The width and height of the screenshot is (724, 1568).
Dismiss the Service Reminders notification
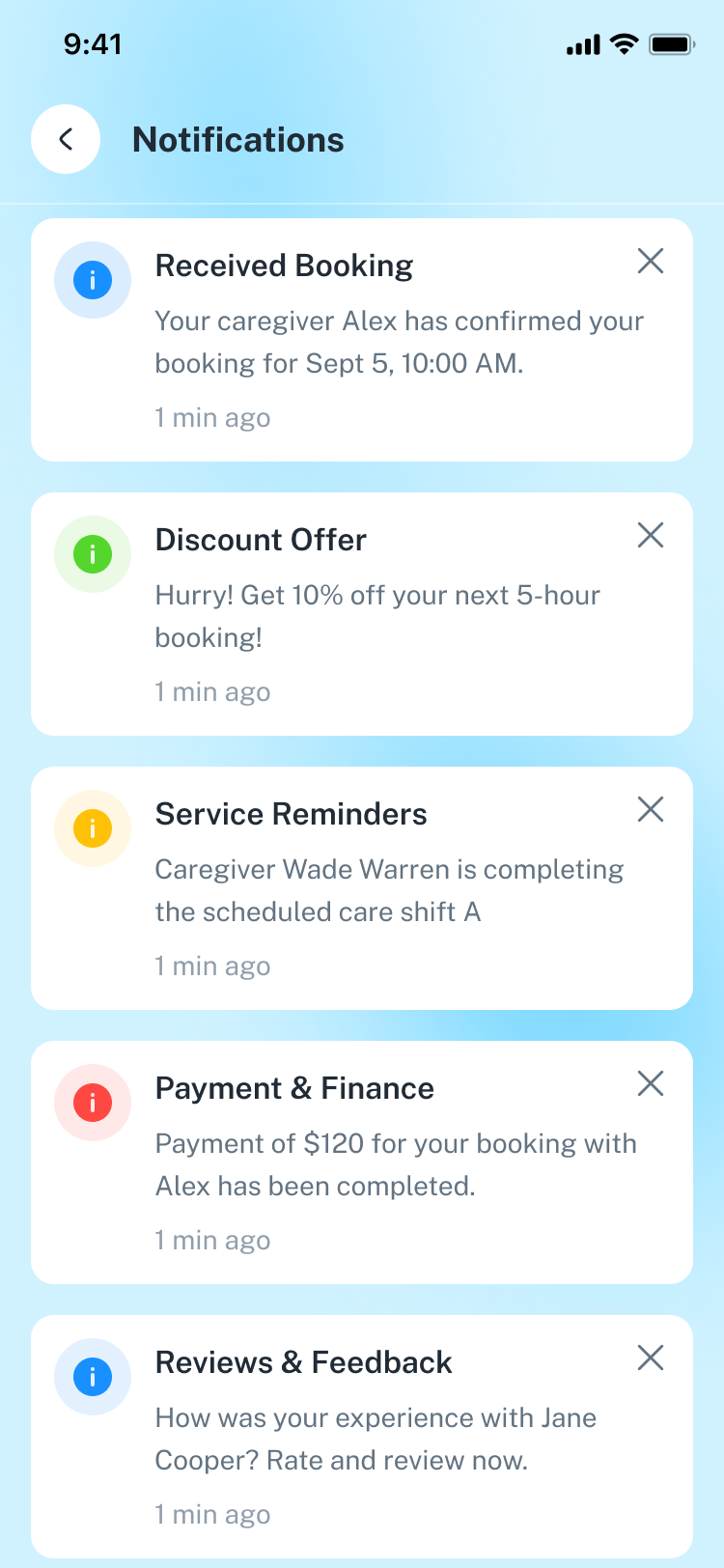click(651, 809)
